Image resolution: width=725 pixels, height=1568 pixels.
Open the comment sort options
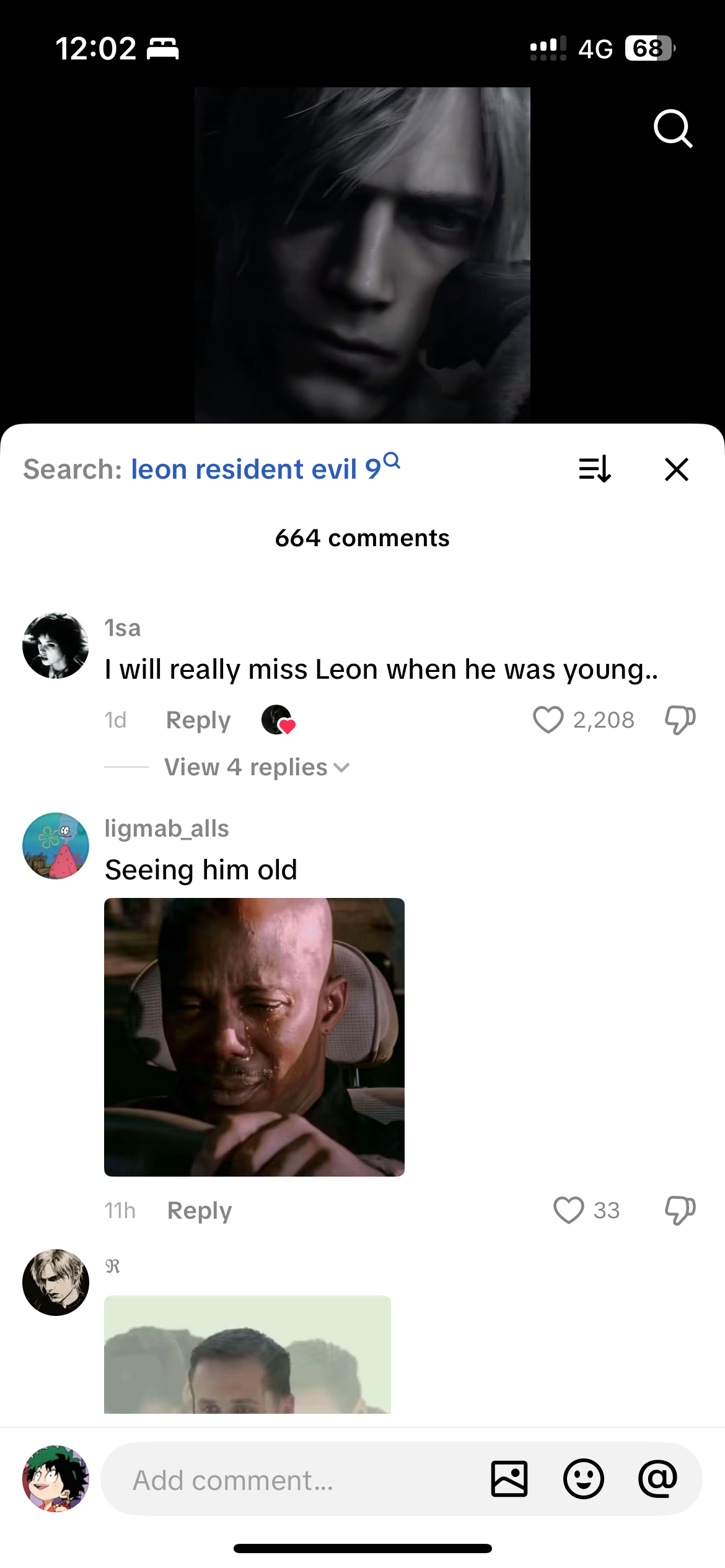(x=595, y=469)
